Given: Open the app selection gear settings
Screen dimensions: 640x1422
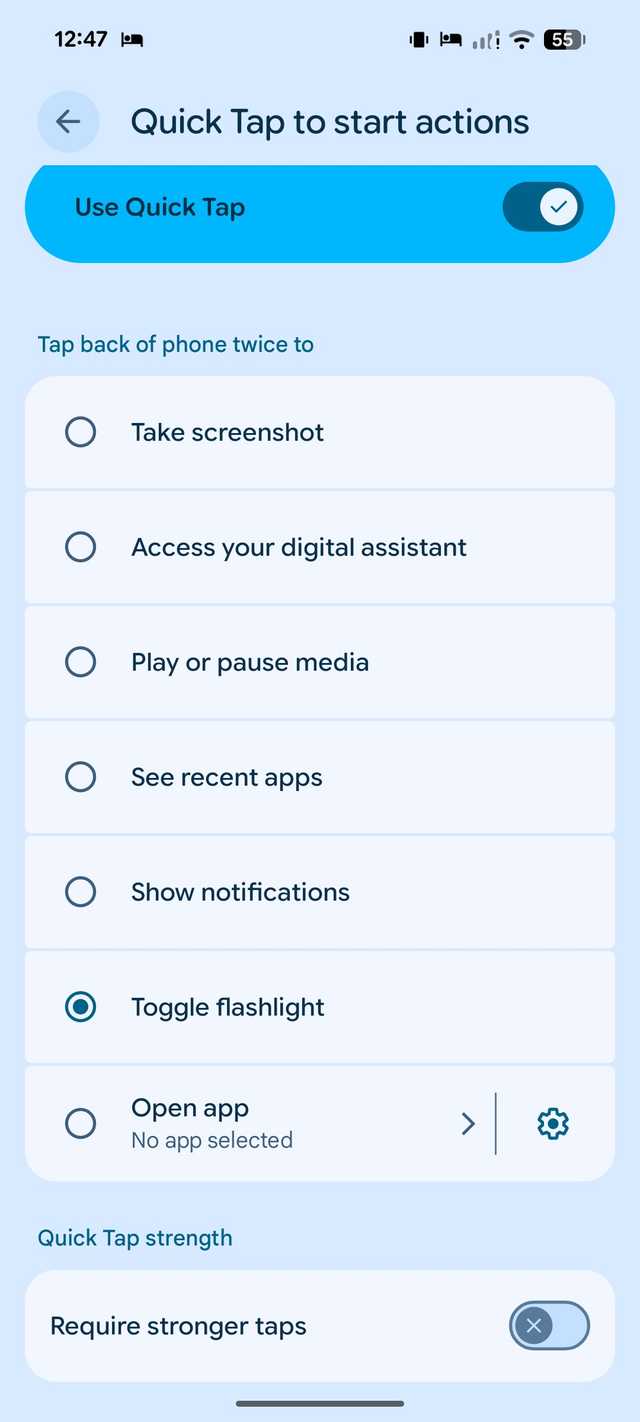Looking at the screenshot, I should pyautogui.click(x=553, y=1123).
